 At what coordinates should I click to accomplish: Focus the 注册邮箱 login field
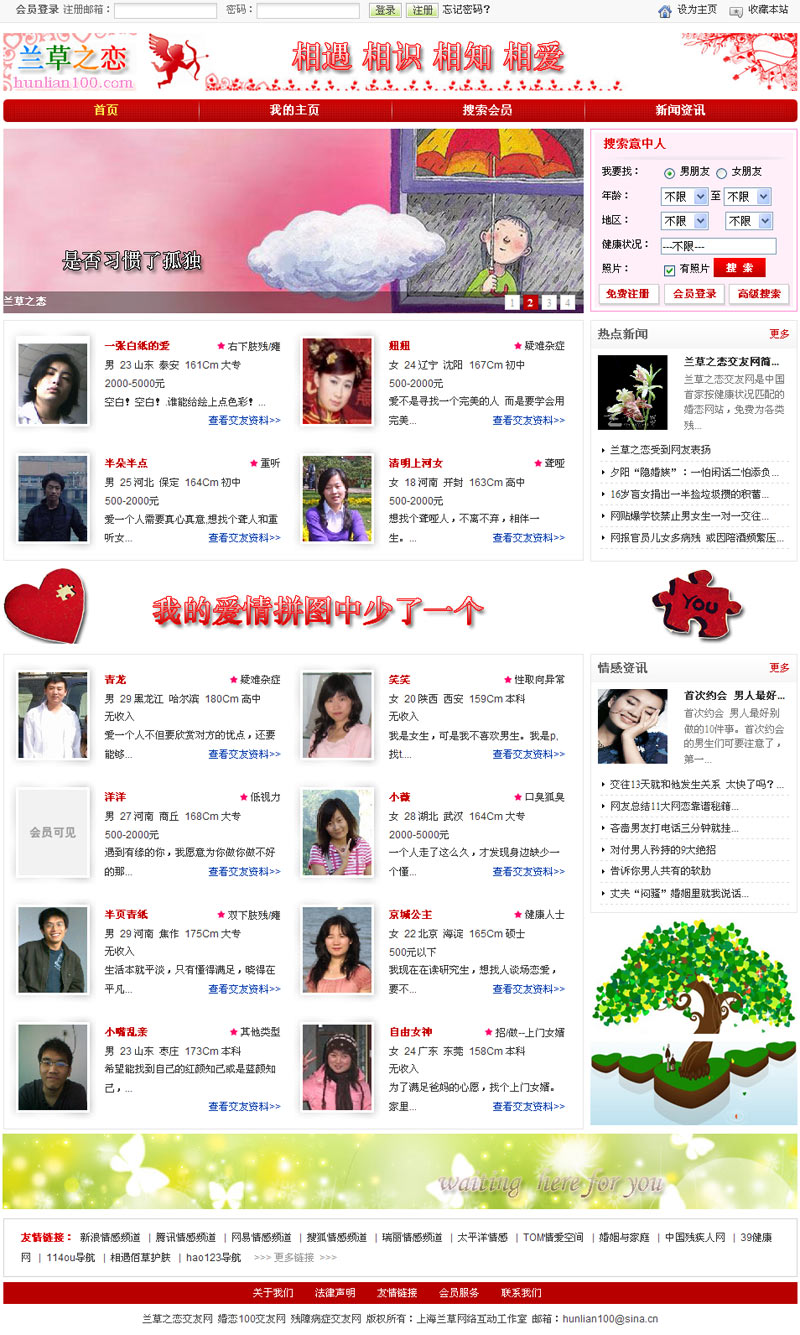coord(165,11)
